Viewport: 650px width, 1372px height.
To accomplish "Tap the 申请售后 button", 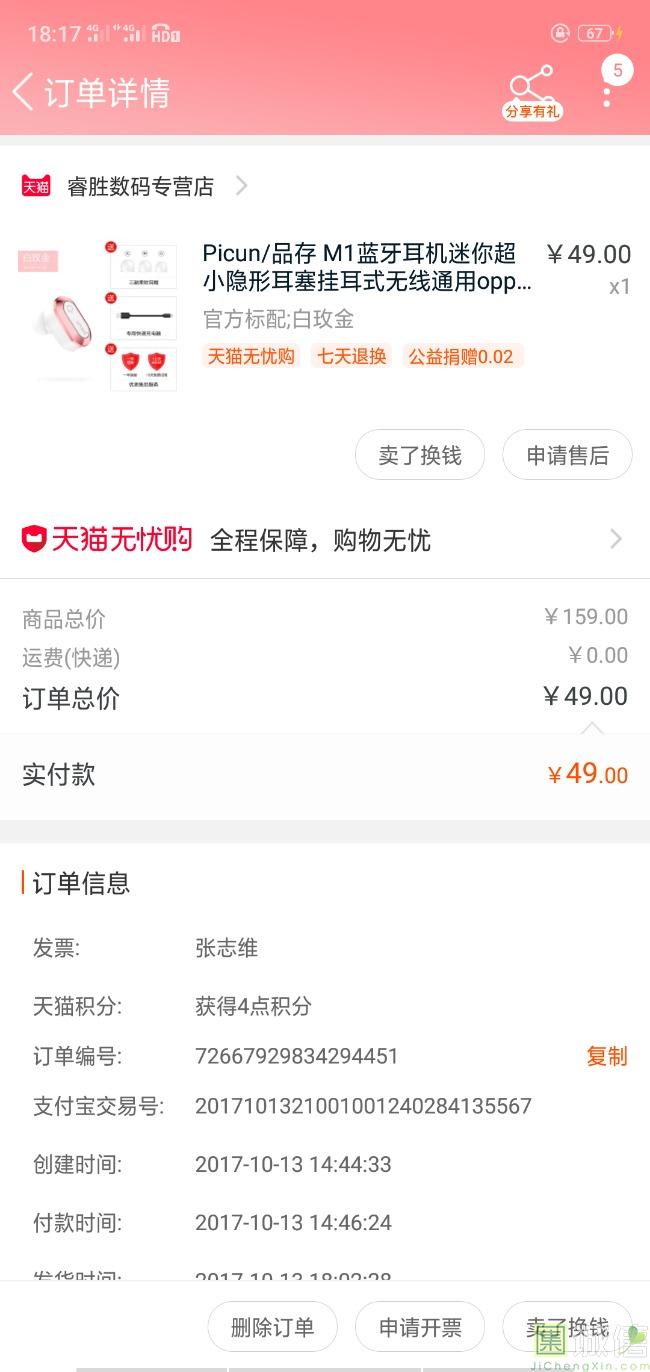I will (567, 455).
